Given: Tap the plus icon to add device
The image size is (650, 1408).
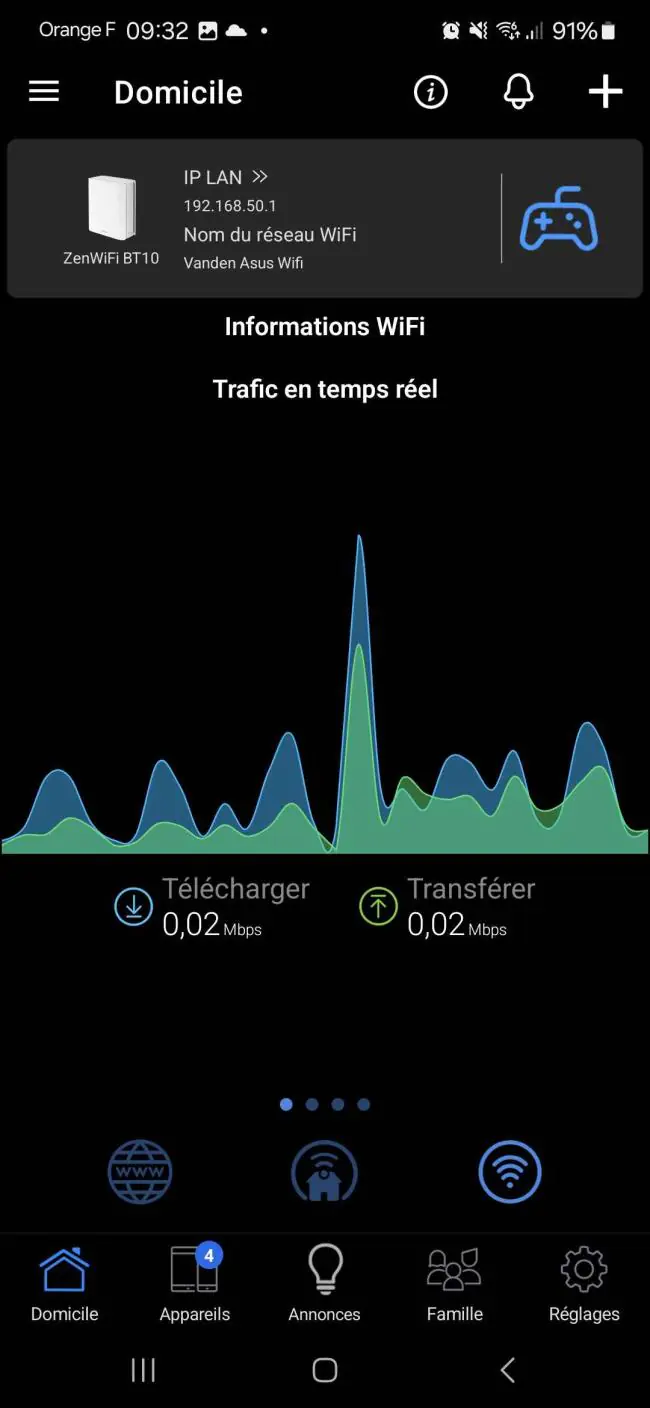Looking at the screenshot, I should [605, 92].
